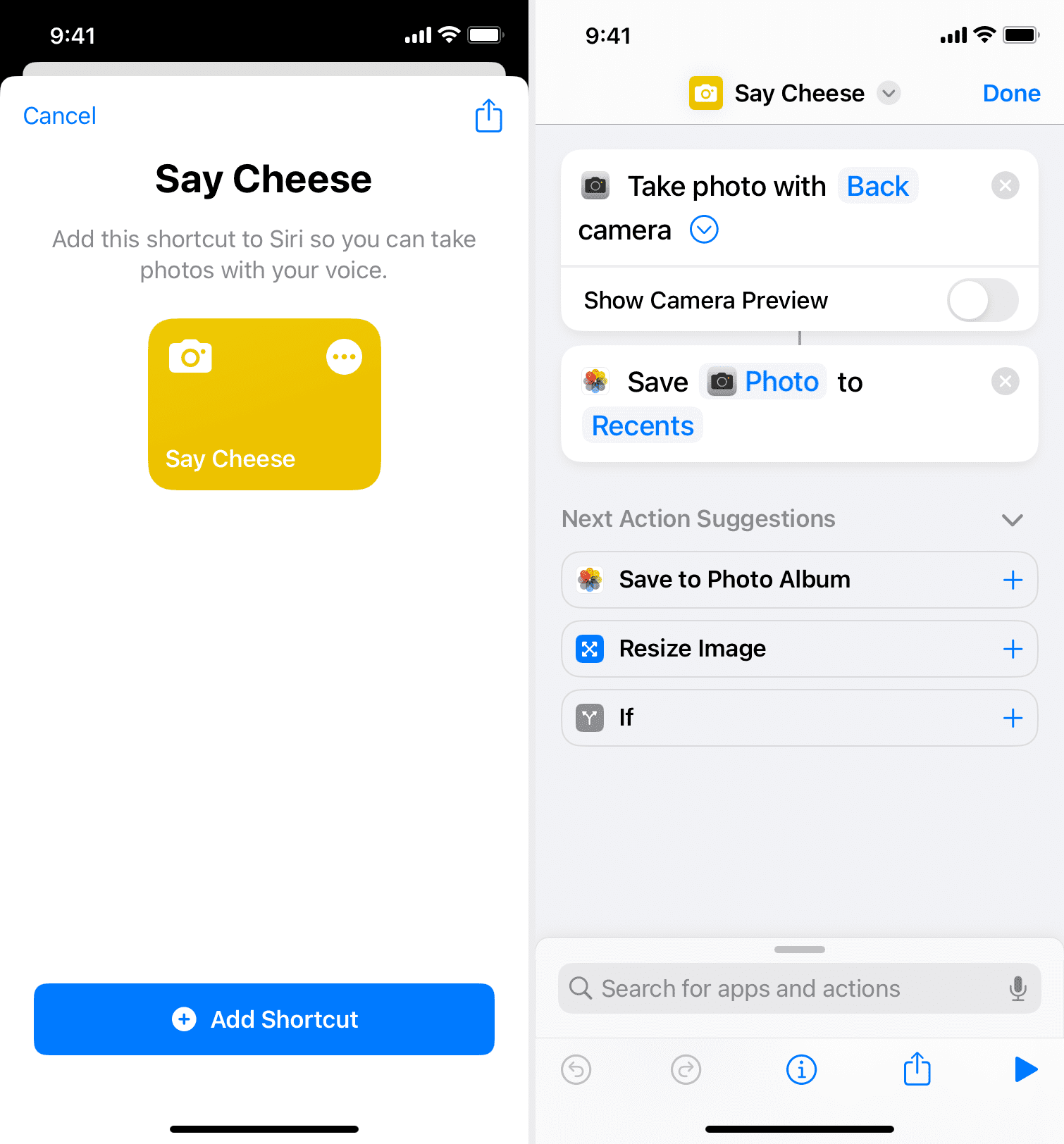Cancel adding the shortcut
This screenshot has height=1144, width=1064.
pos(59,116)
